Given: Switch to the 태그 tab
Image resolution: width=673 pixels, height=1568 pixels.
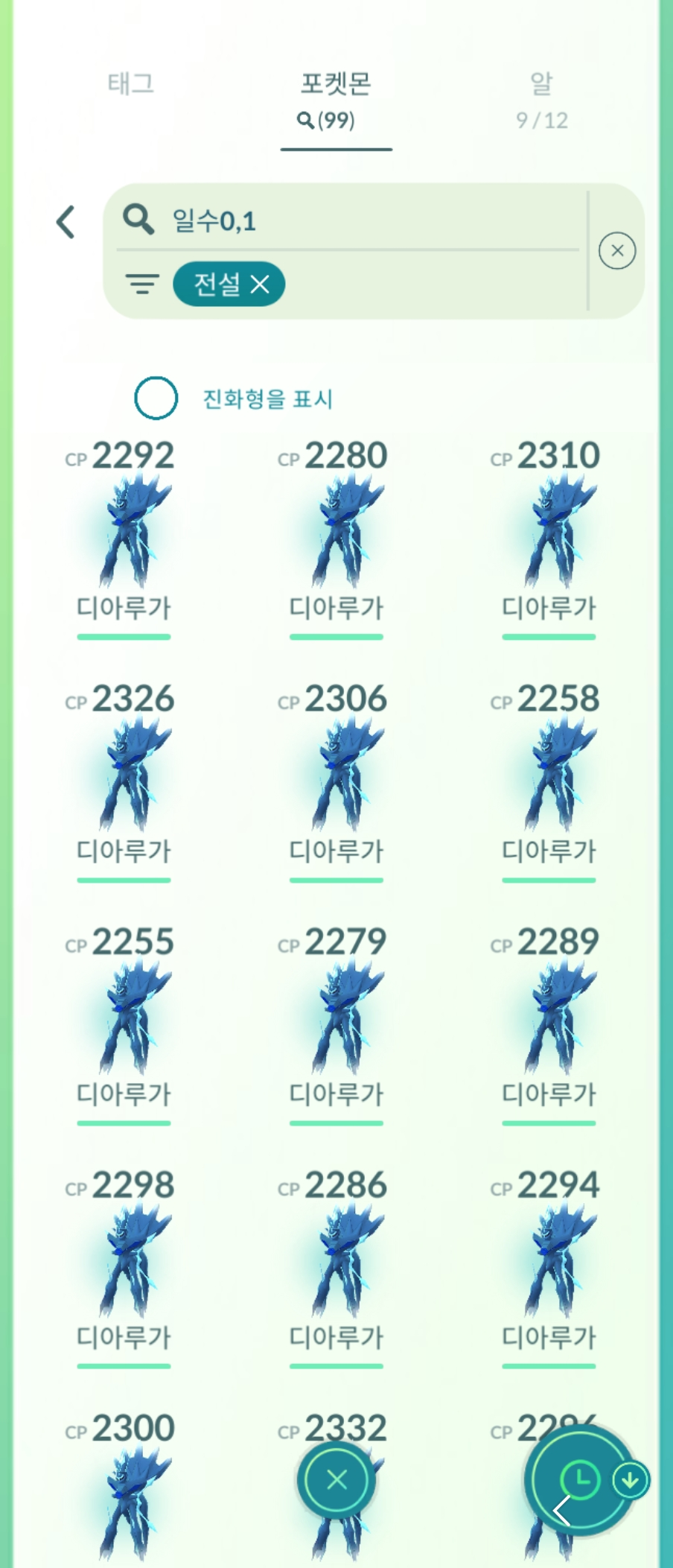Looking at the screenshot, I should [x=131, y=83].
